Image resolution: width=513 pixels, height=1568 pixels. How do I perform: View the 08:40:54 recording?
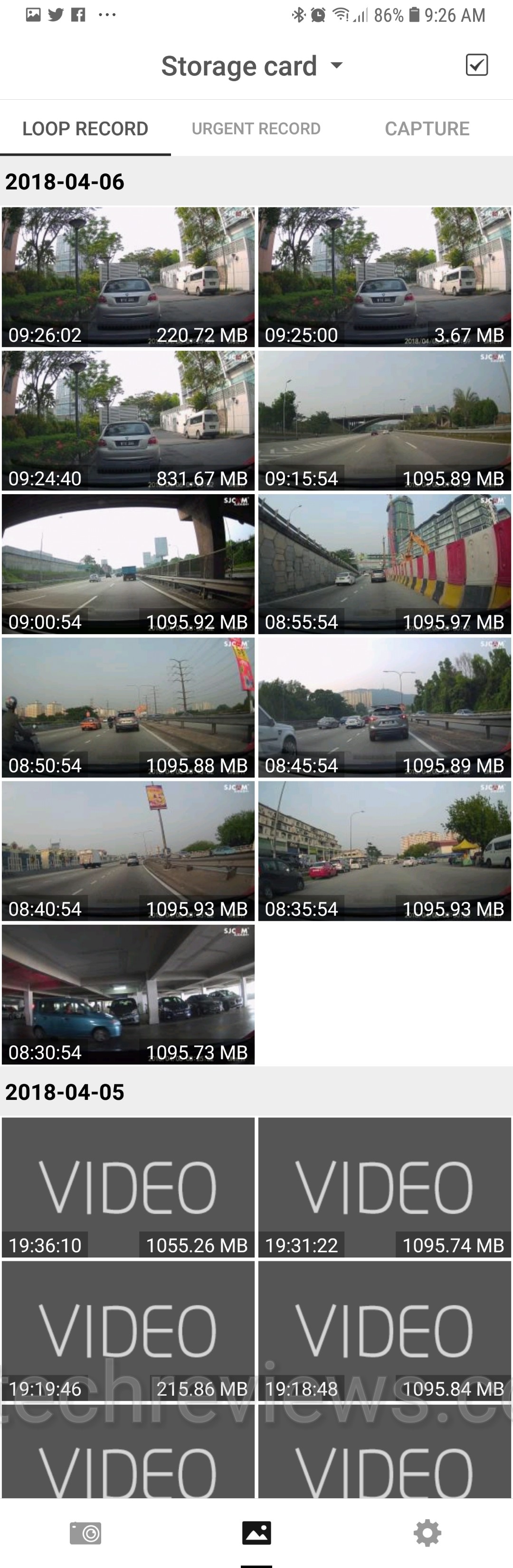pyautogui.click(x=128, y=851)
